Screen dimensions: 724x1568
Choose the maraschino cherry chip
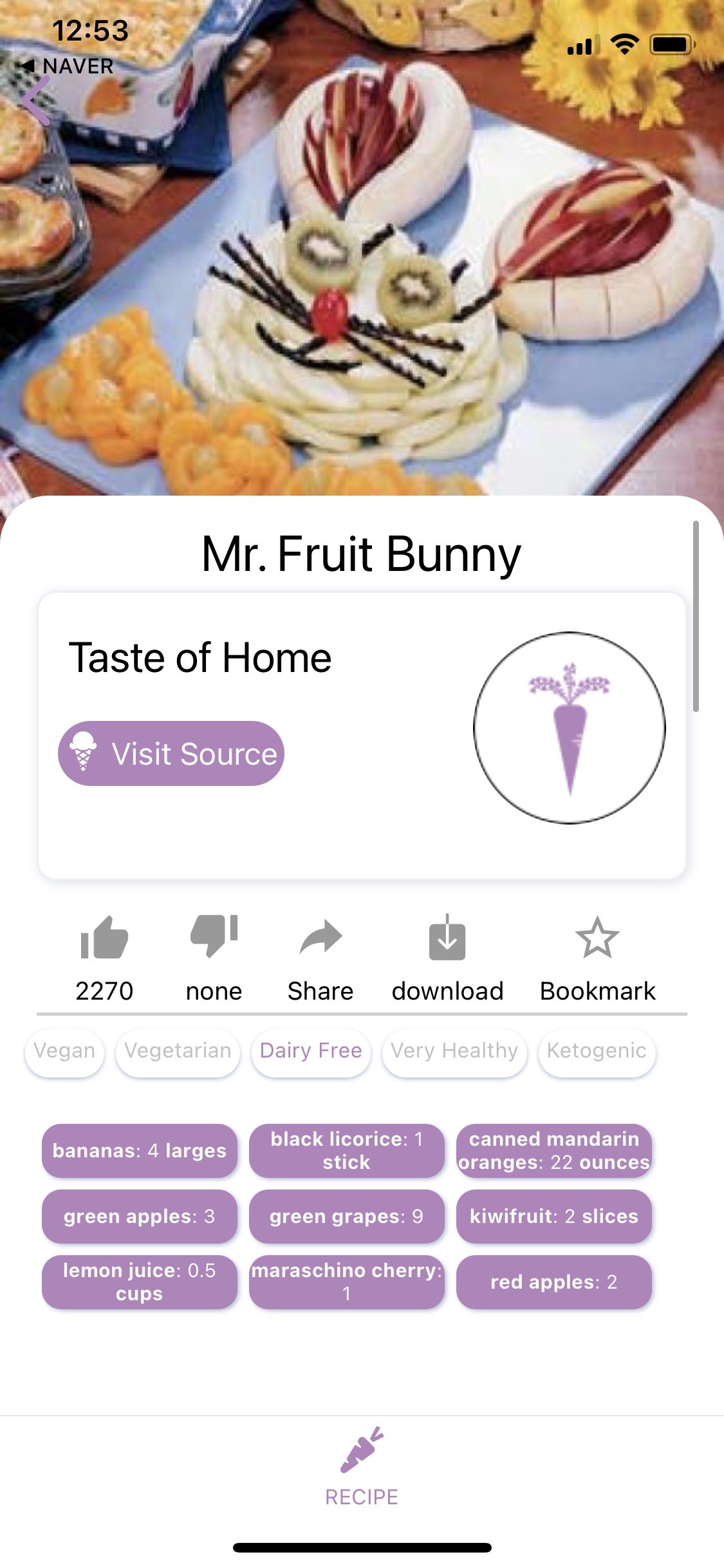tap(347, 1282)
